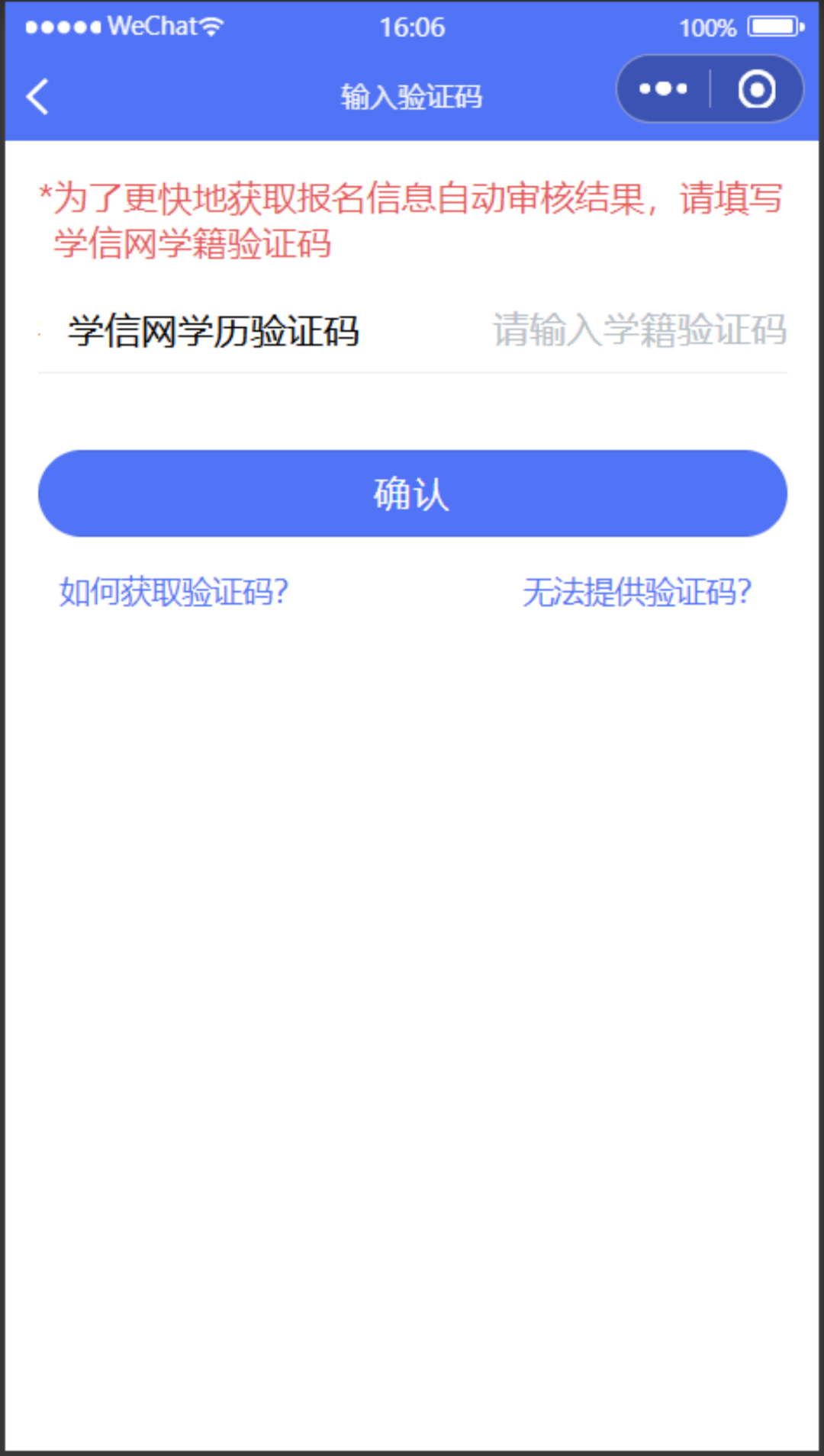This screenshot has width=824, height=1456.
Task: Tap the 确认 button
Action: pos(413,493)
